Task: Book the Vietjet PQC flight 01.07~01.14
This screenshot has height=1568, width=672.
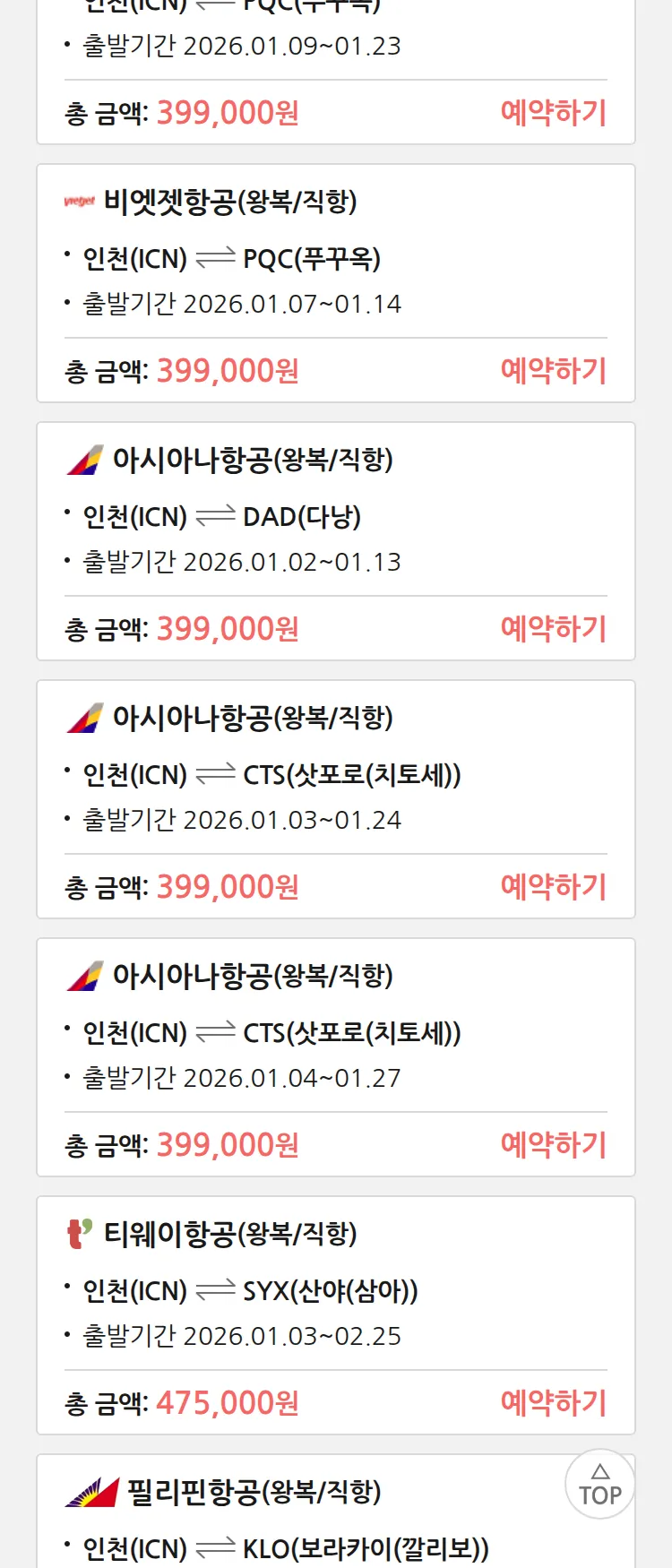Action: [x=553, y=371]
